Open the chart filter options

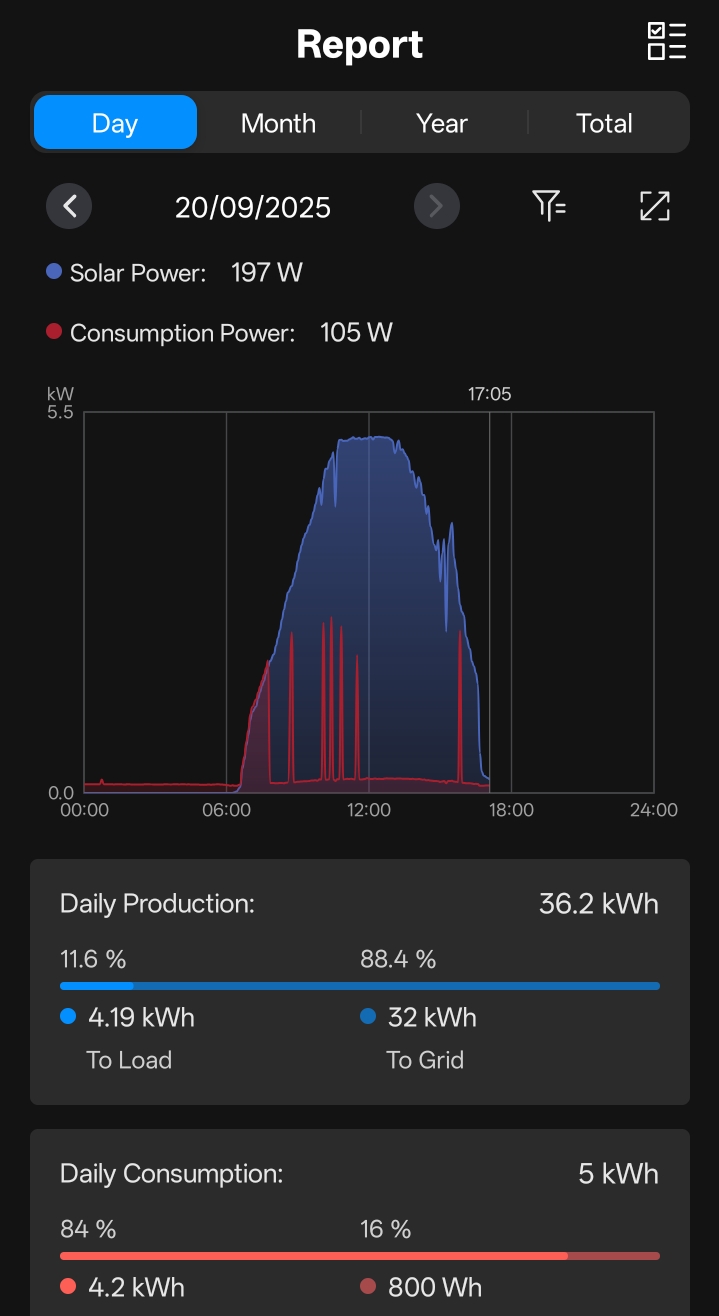(549, 206)
